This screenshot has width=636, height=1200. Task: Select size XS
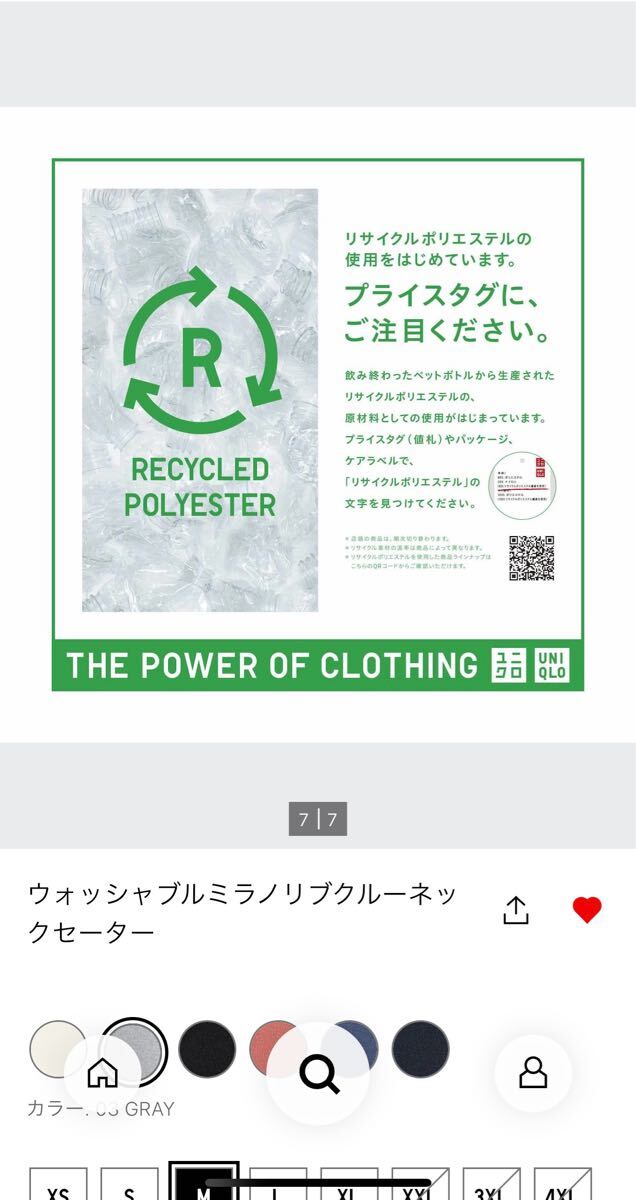(x=58, y=1190)
